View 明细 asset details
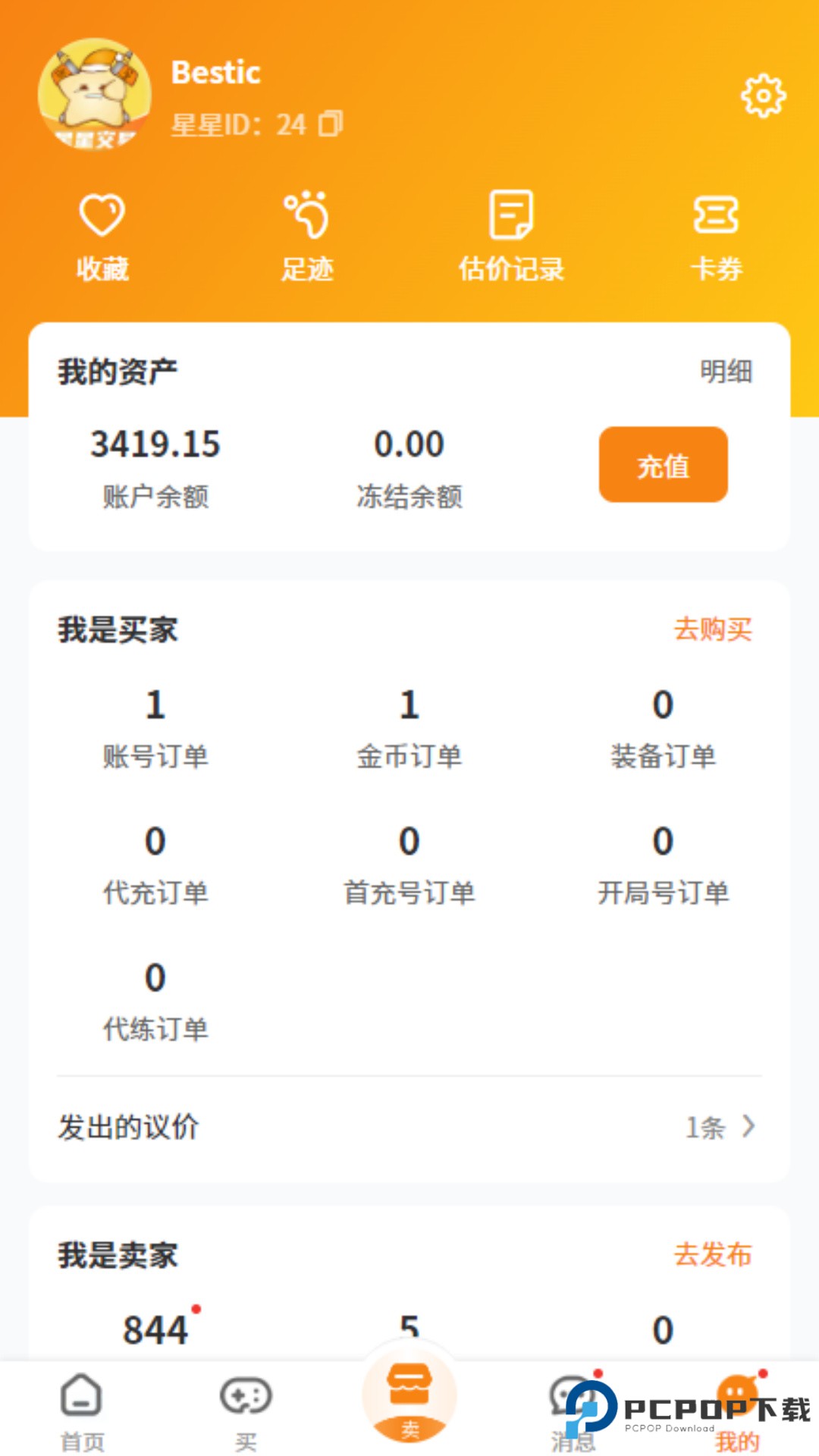Screen dimensions: 819x1456 tap(726, 372)
